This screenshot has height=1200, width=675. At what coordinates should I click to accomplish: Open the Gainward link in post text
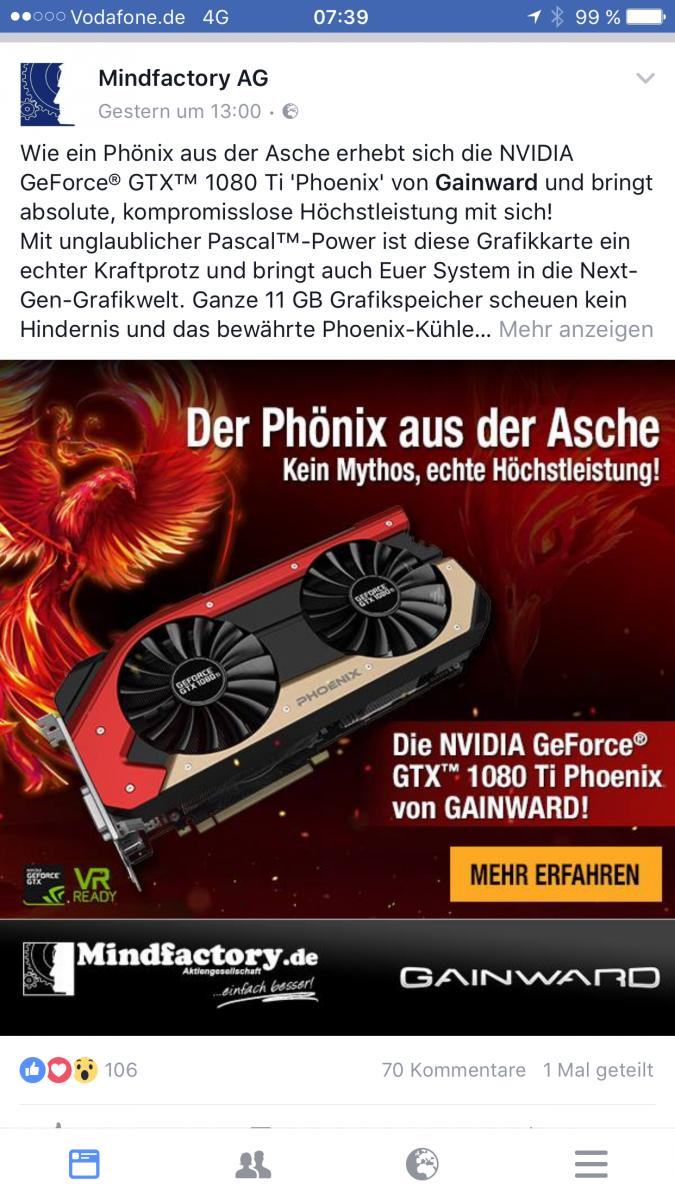486,183
